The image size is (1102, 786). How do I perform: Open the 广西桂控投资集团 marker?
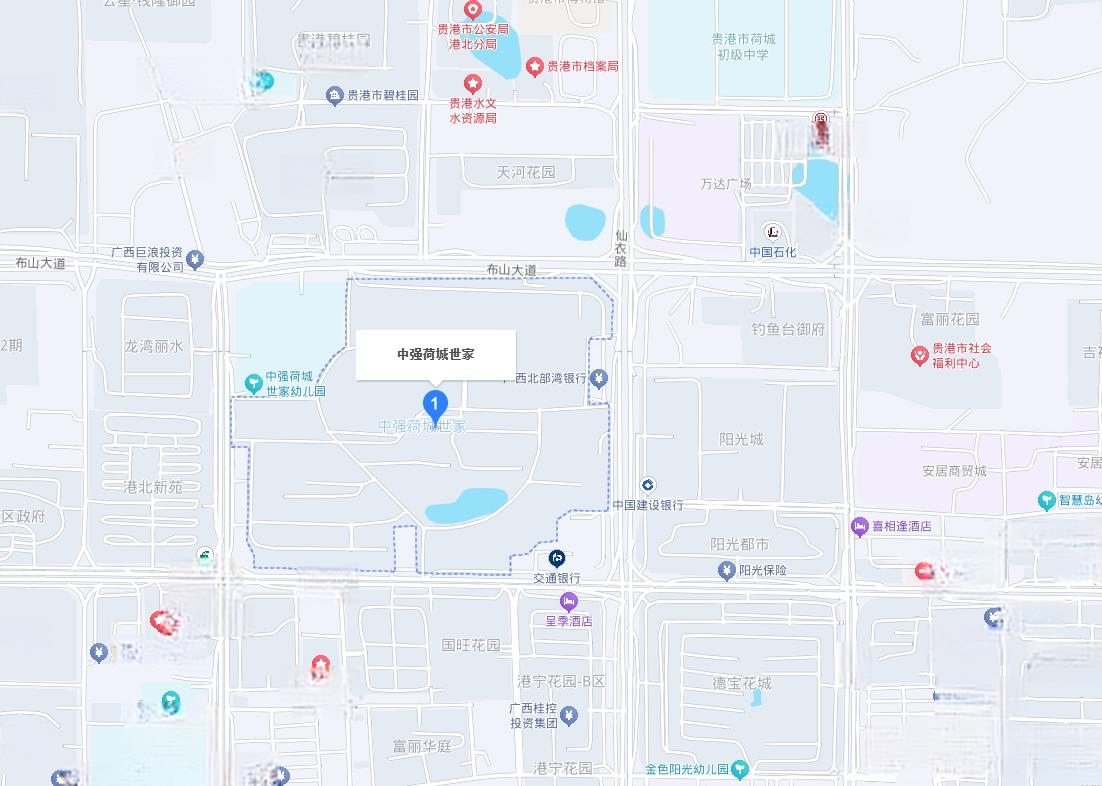click(x=568, y=715)
